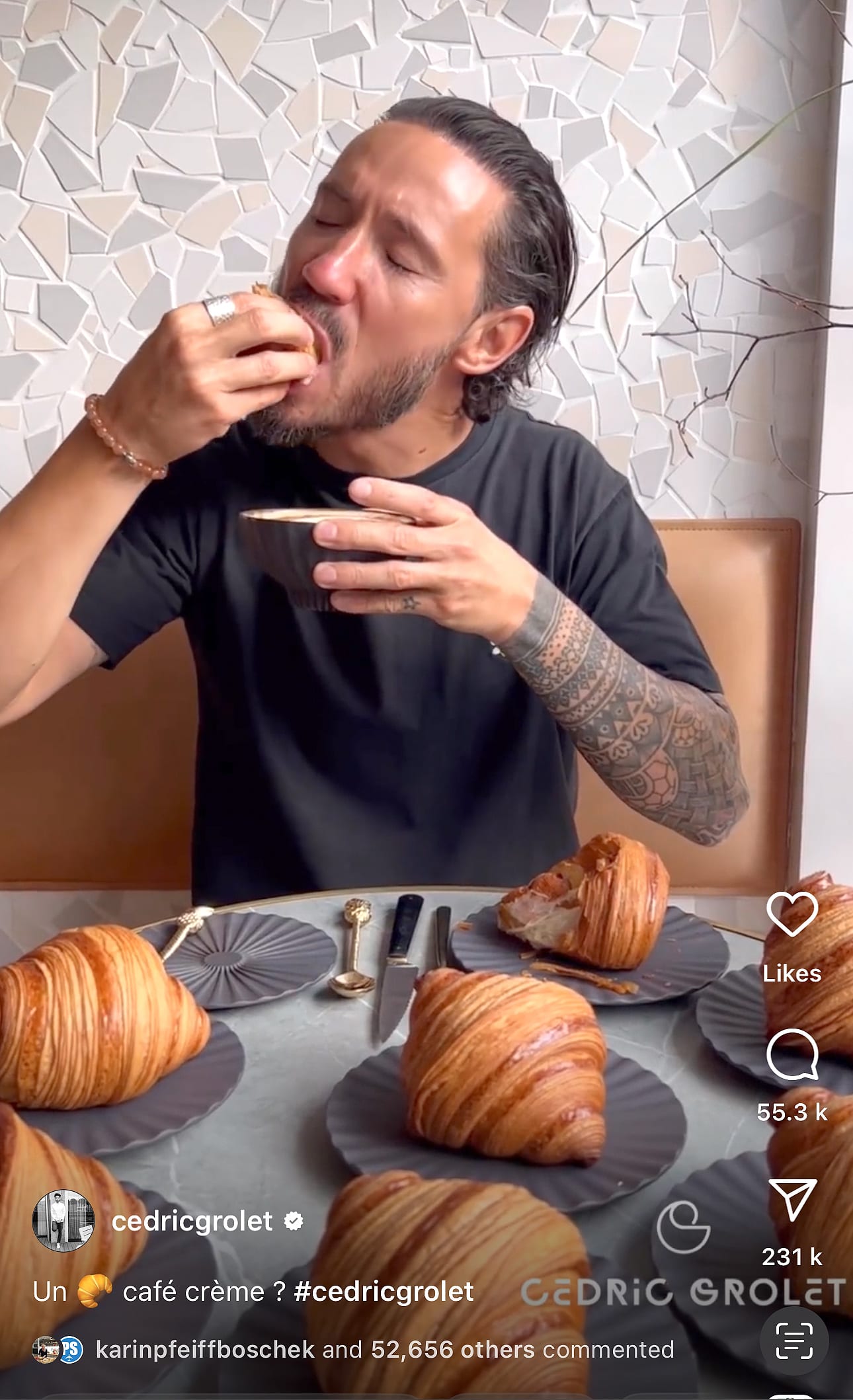Tap the captions icon at bottom right
Image resolution: width=853 pixels, height=1400 pixels.
(x=793, y=1341)
